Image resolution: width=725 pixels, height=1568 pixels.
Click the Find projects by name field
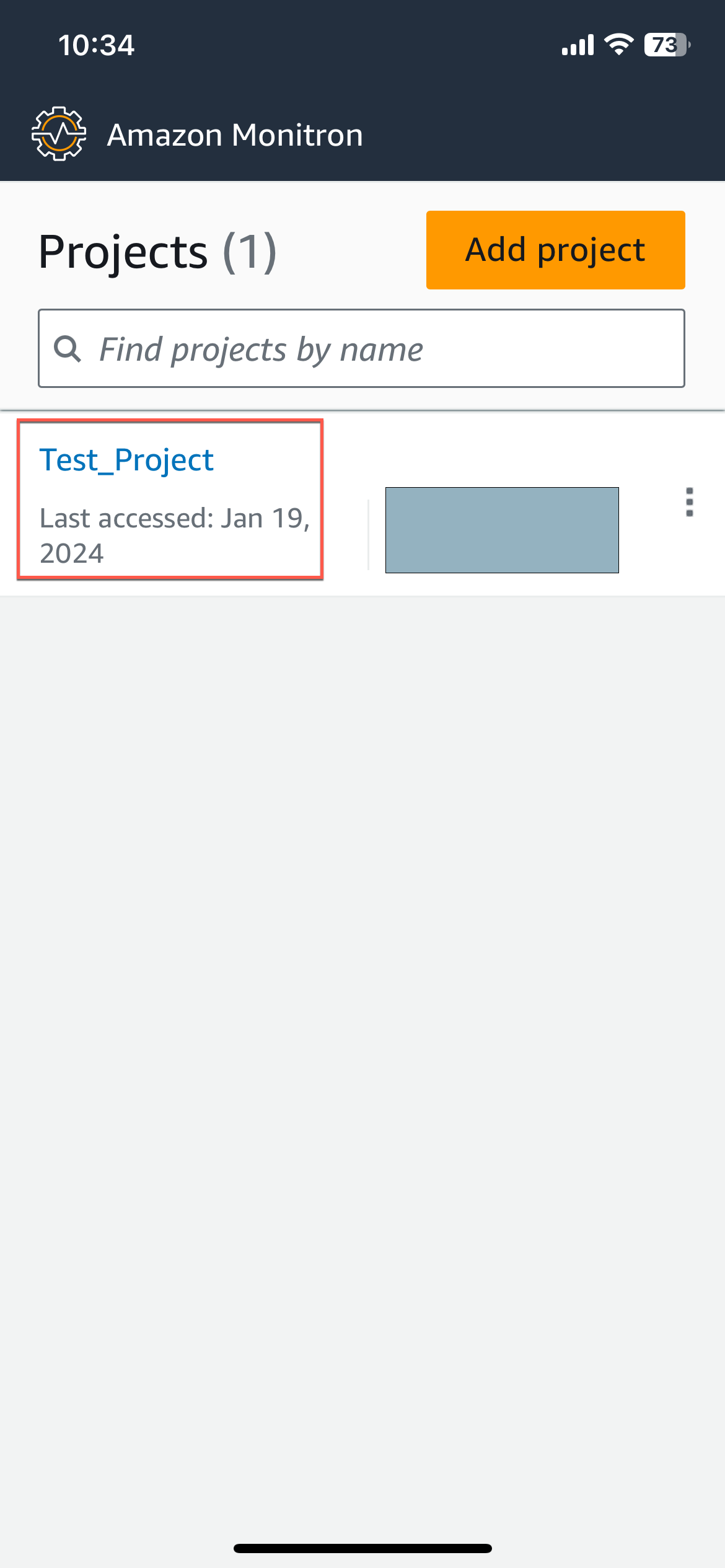point(362,348)
